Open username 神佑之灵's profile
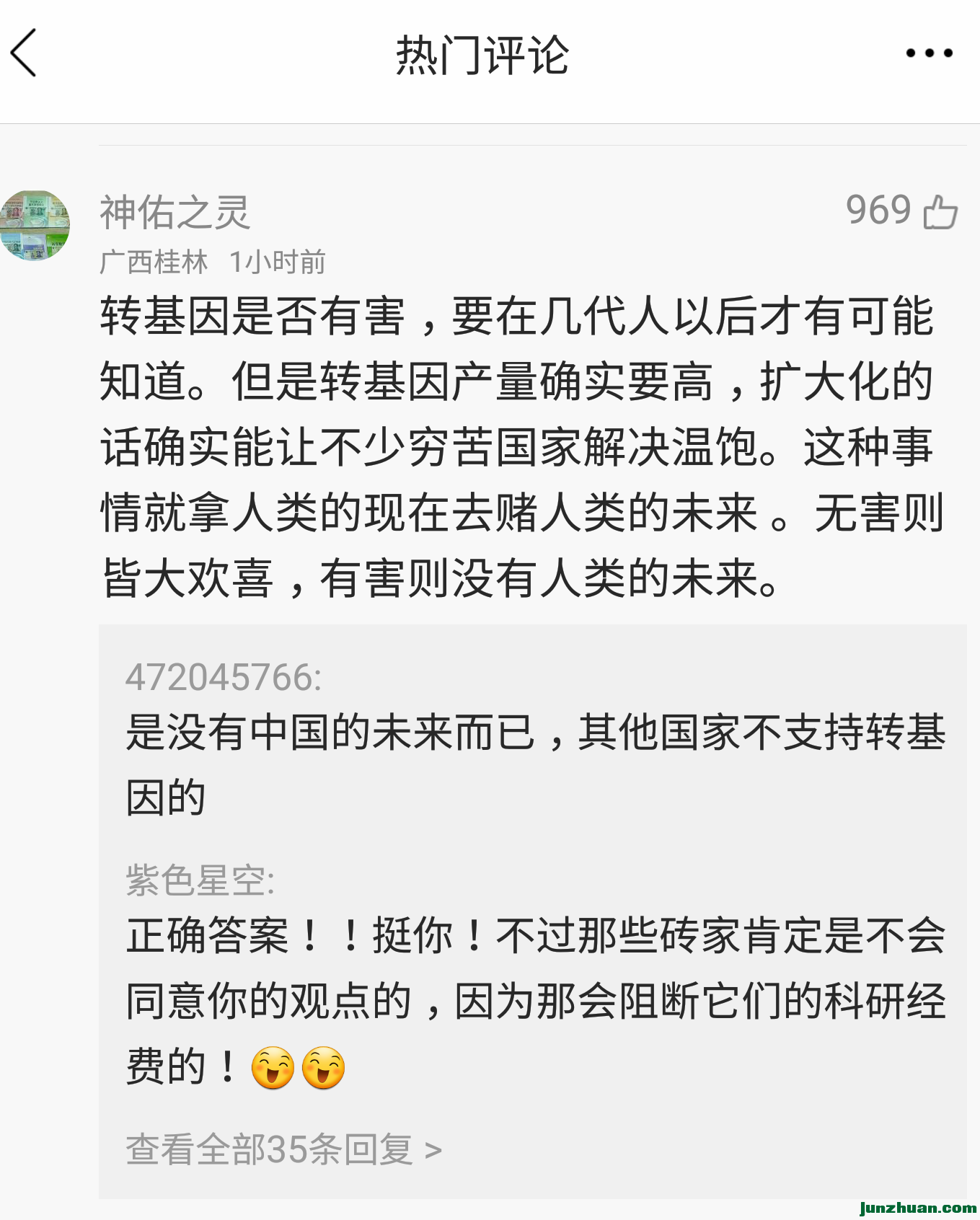Image resolution: width=980 pixels, height=1220 pixels. [x=175, y=213]
